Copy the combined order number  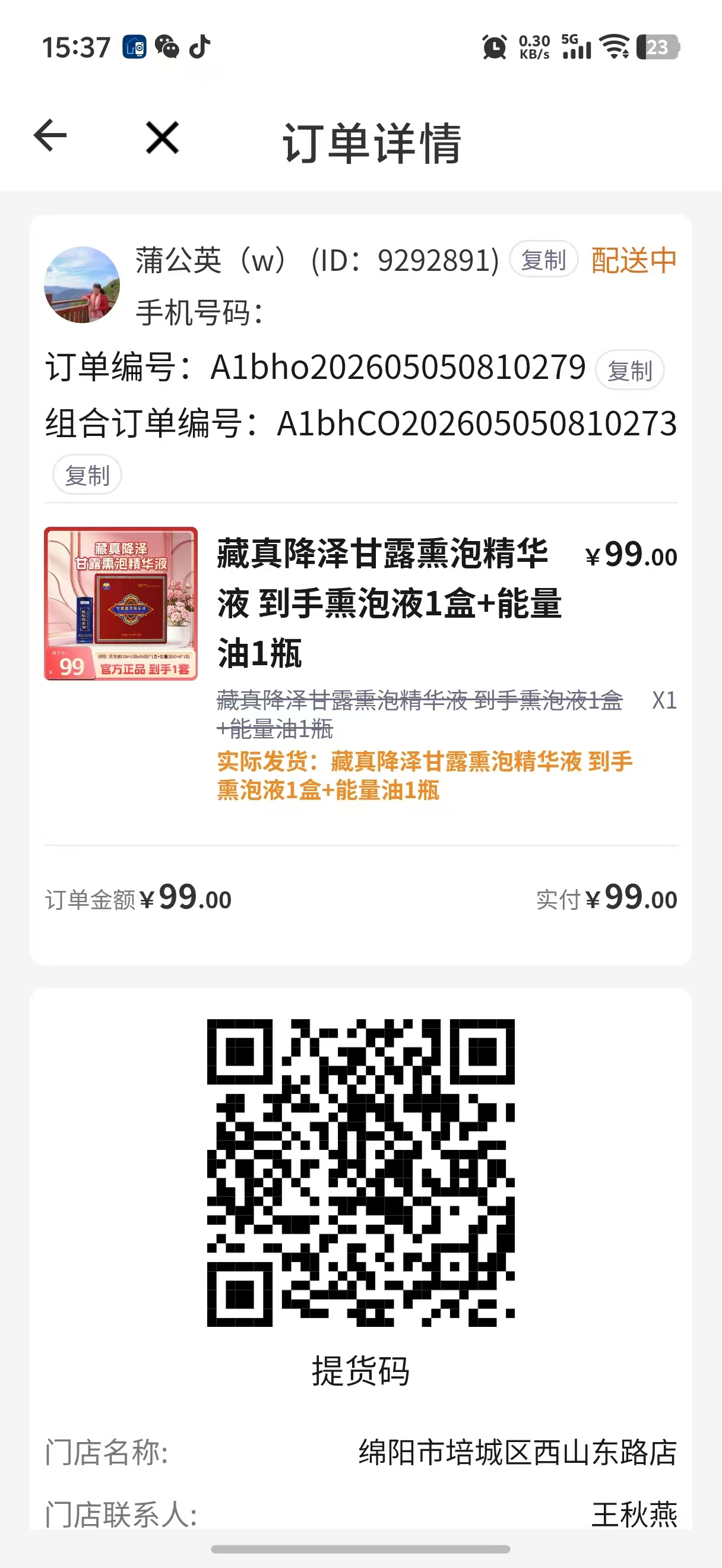click(87, 475)
